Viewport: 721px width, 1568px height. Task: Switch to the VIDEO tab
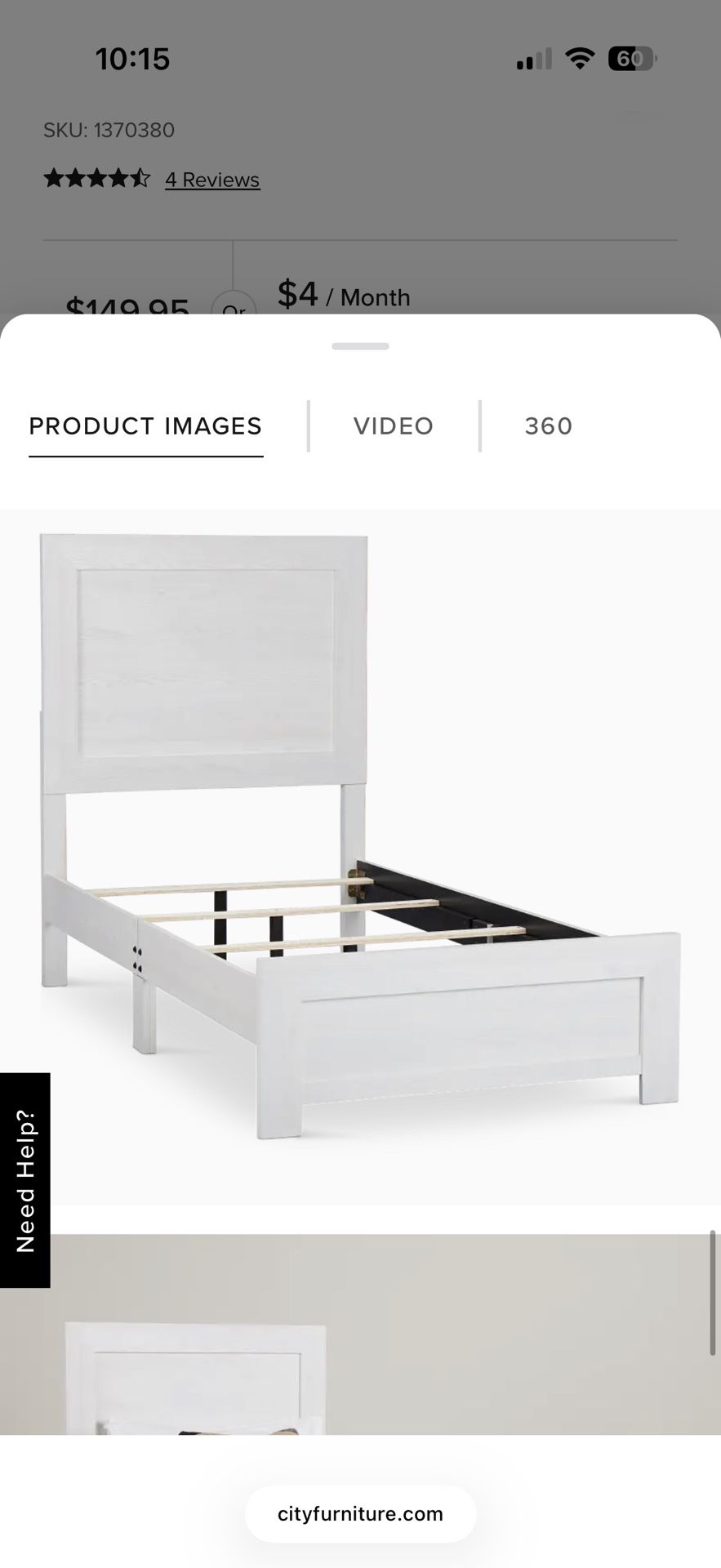(x=393, y=425)
